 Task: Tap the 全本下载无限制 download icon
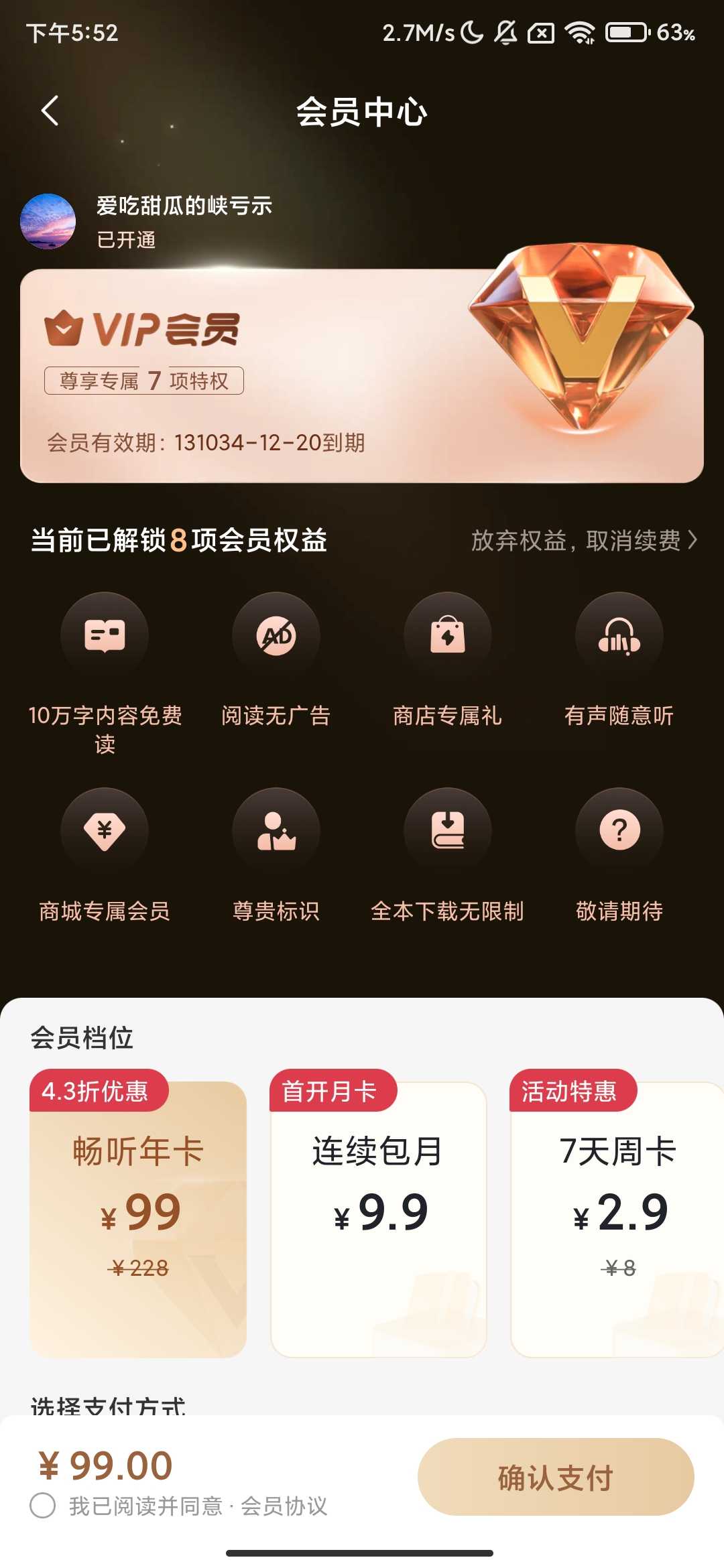coord(448,831)
